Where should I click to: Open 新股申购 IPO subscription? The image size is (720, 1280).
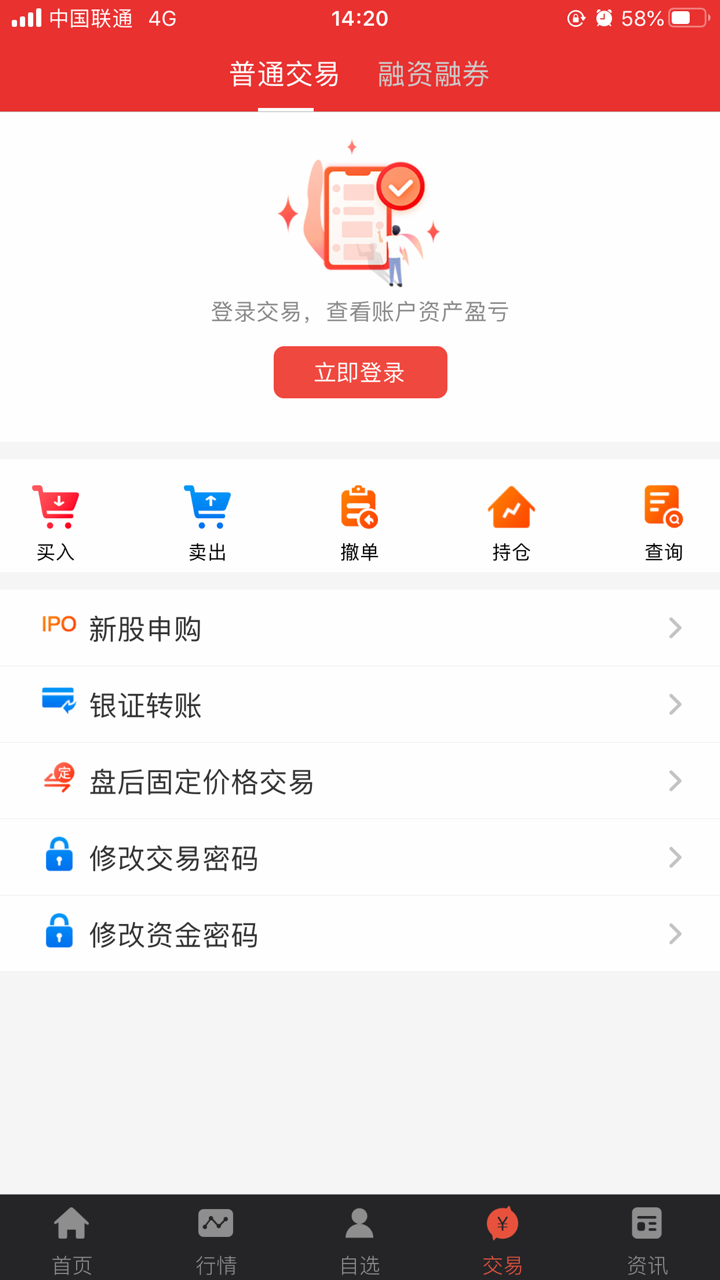[360, 629]
